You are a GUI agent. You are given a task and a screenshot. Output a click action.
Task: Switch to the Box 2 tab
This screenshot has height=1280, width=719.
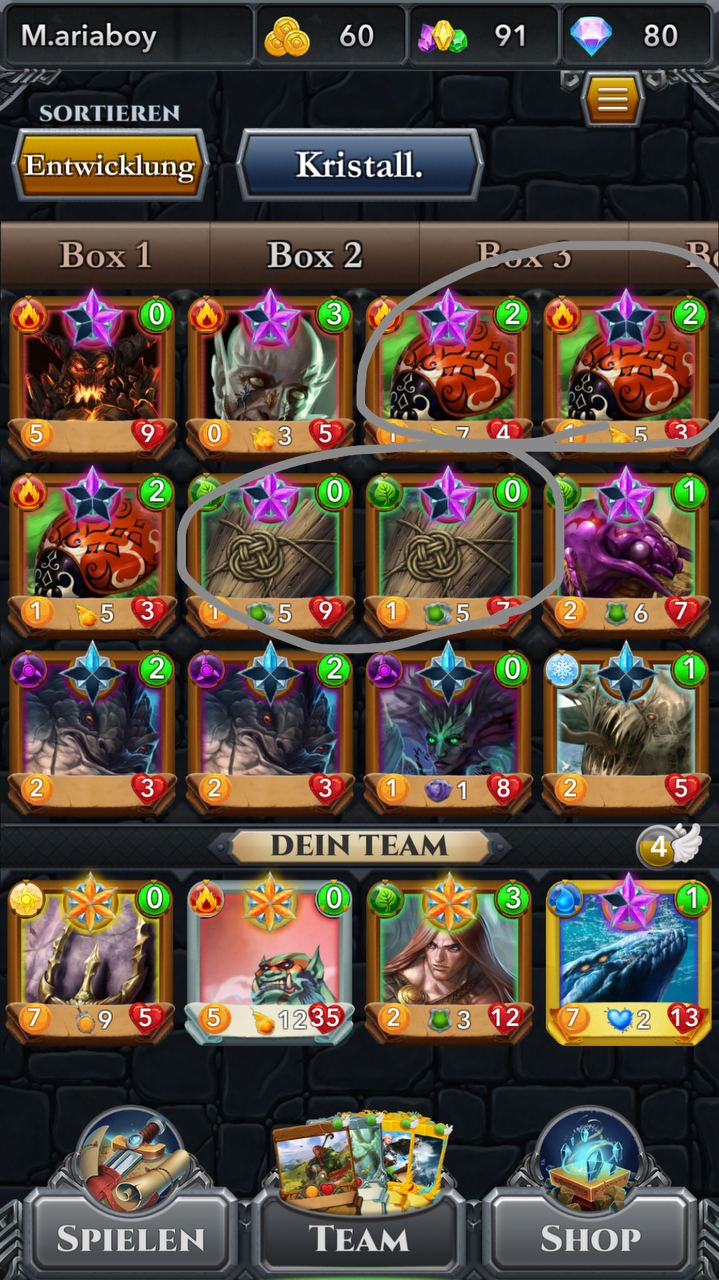click(314, 255)
